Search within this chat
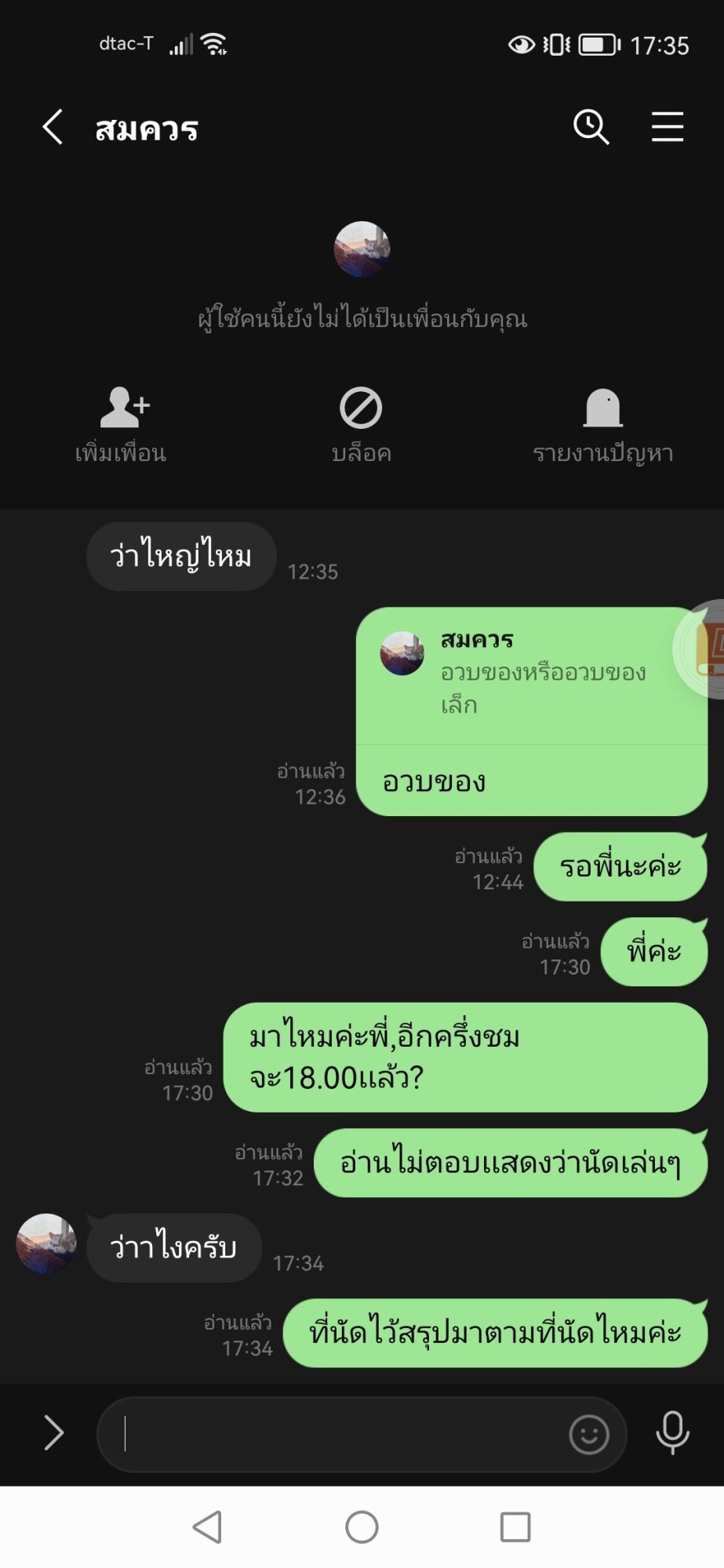Image resolution: width=724 pixels, height=1568 pixels. pos(591,127)
